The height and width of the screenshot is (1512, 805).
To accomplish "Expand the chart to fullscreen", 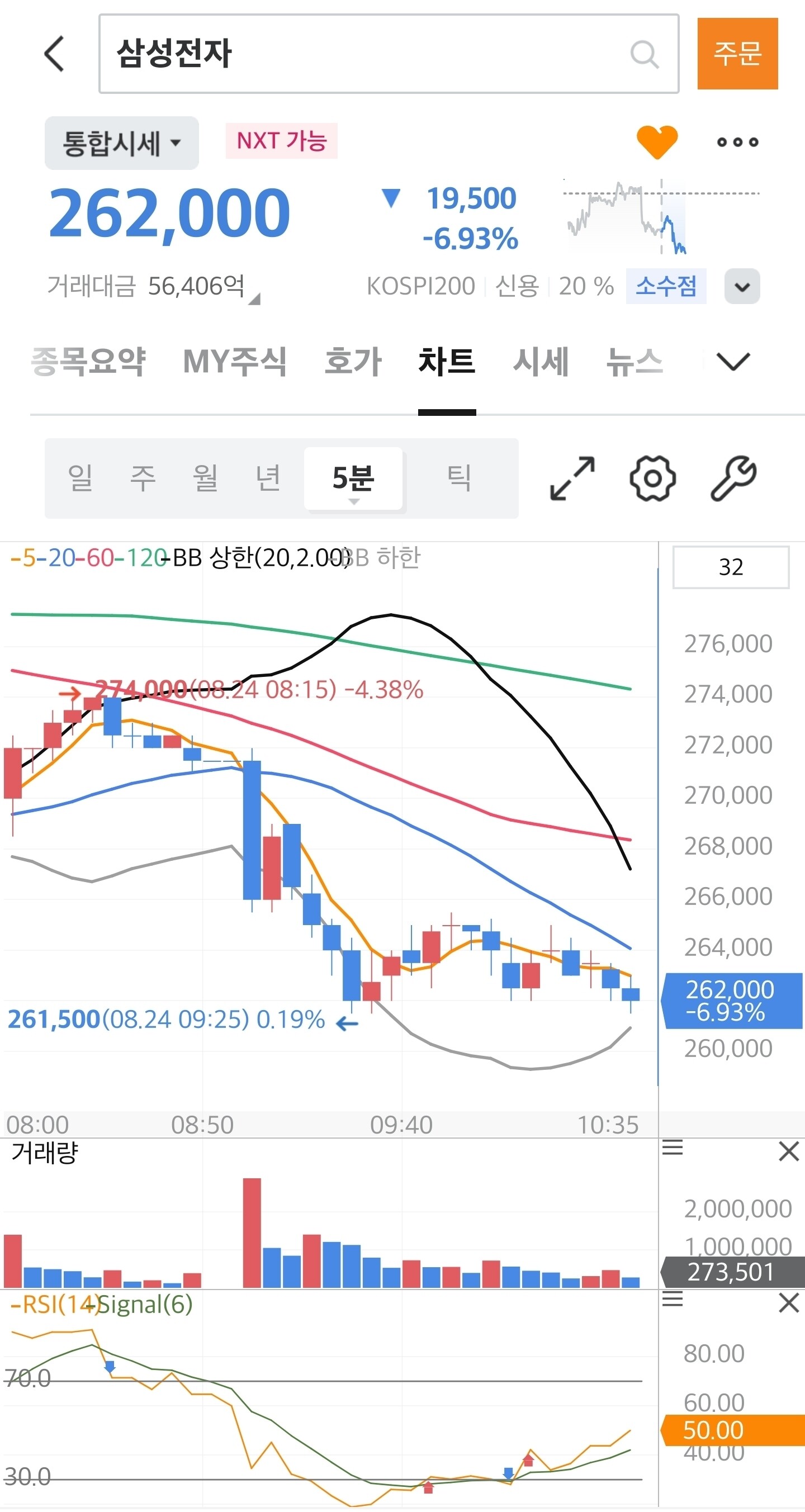I will [x=572, y=478].
